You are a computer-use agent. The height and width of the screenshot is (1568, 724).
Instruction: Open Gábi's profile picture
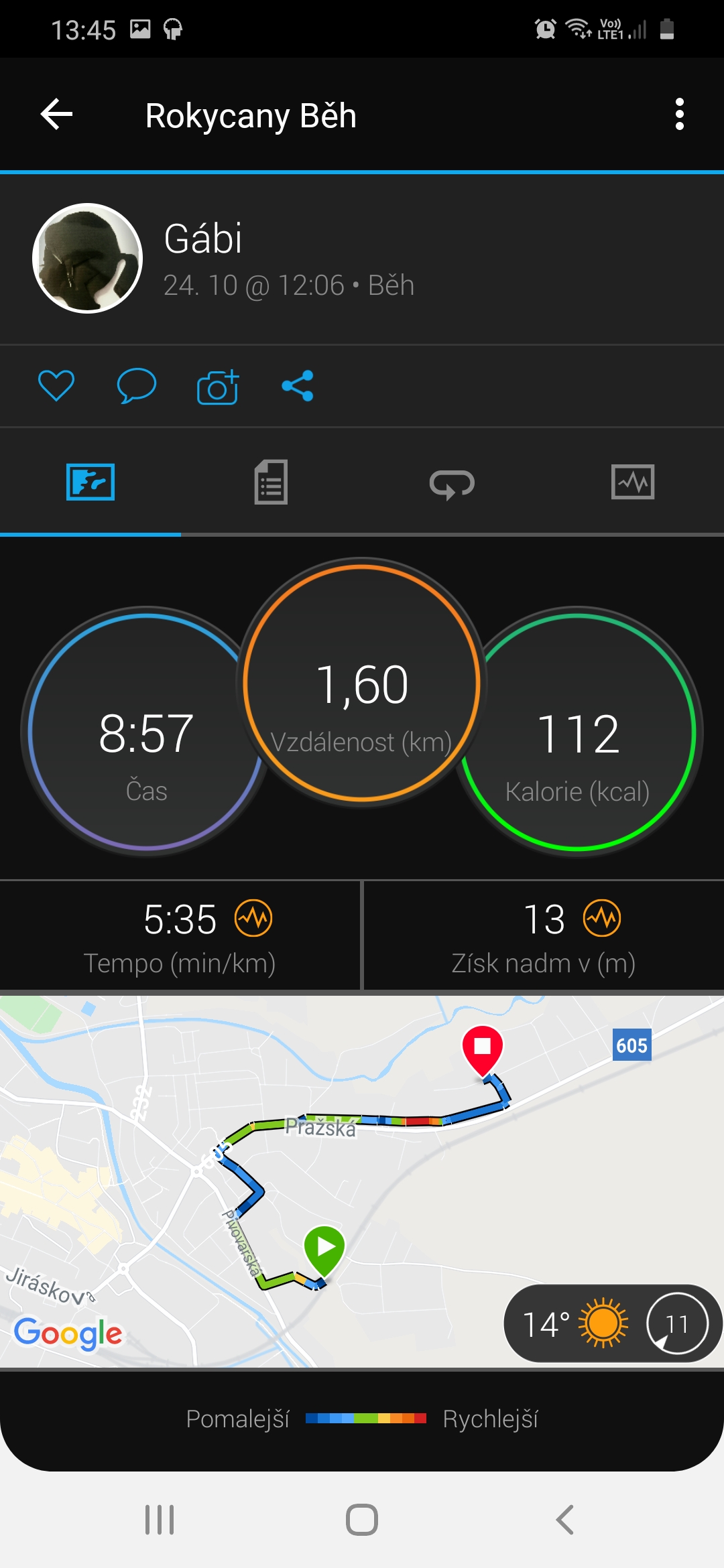[x=88, y=258]
